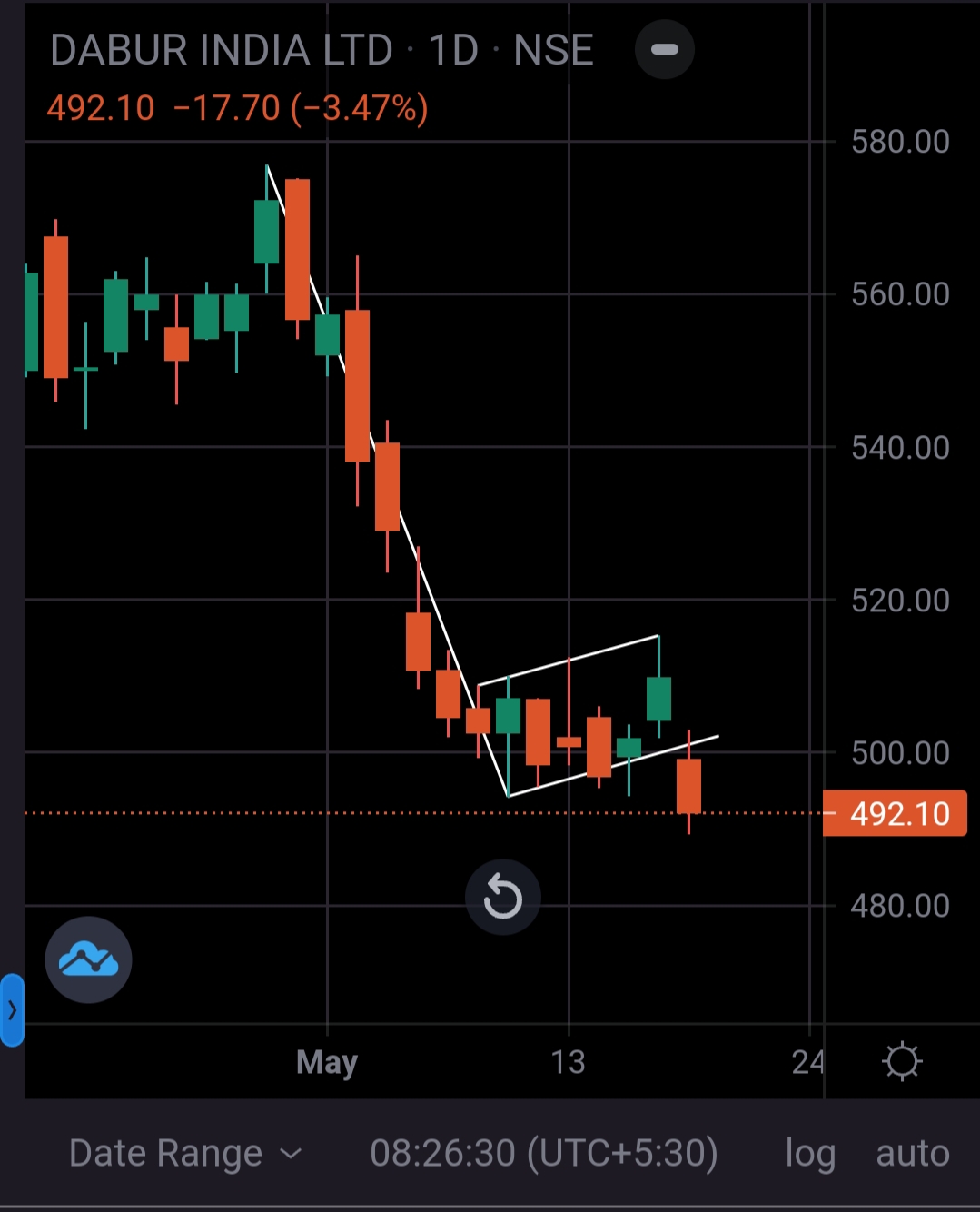Open chart settings gear
The width and height of the screenshot is (980, 1212).
coord(902,1061)
